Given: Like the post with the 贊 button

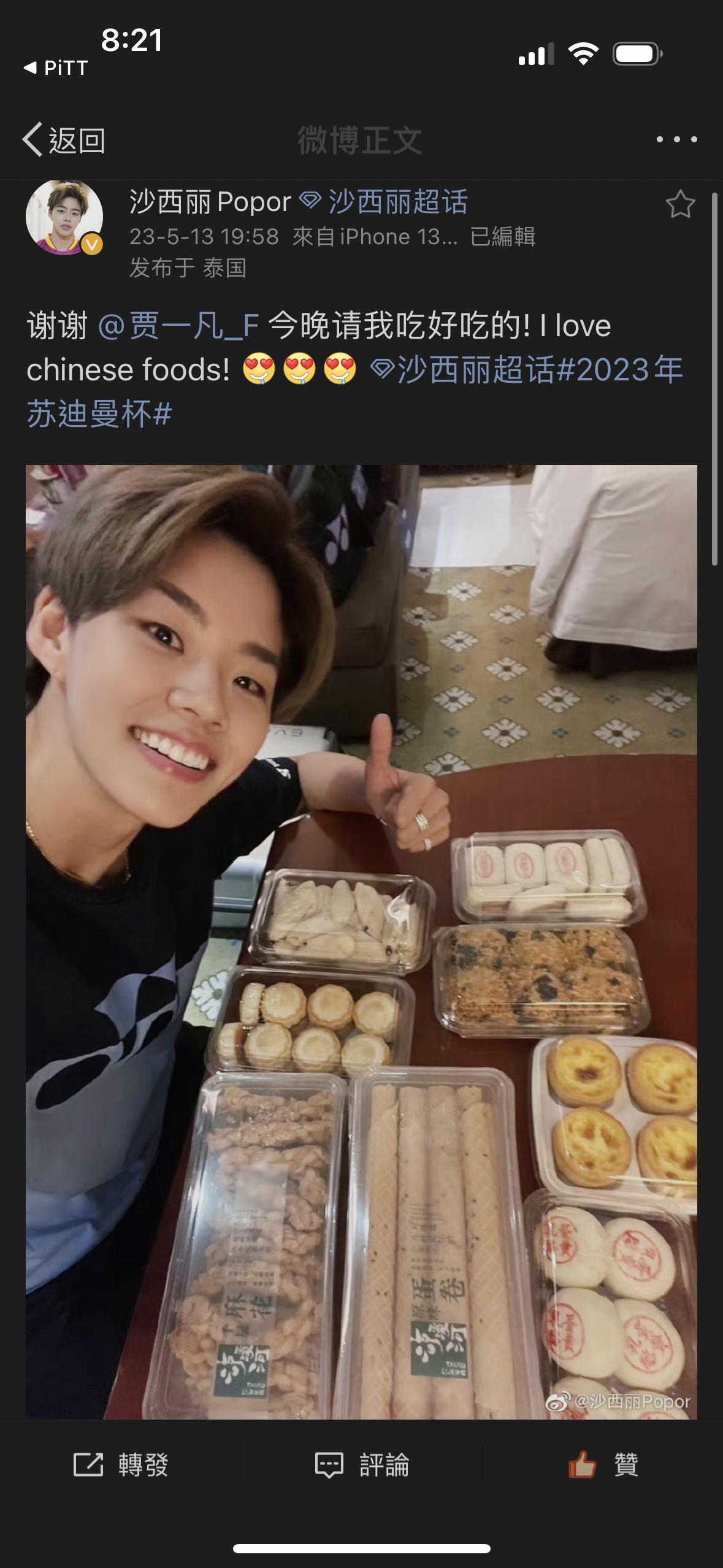Looking at the screenshot, I should [x=603, y=1465].
